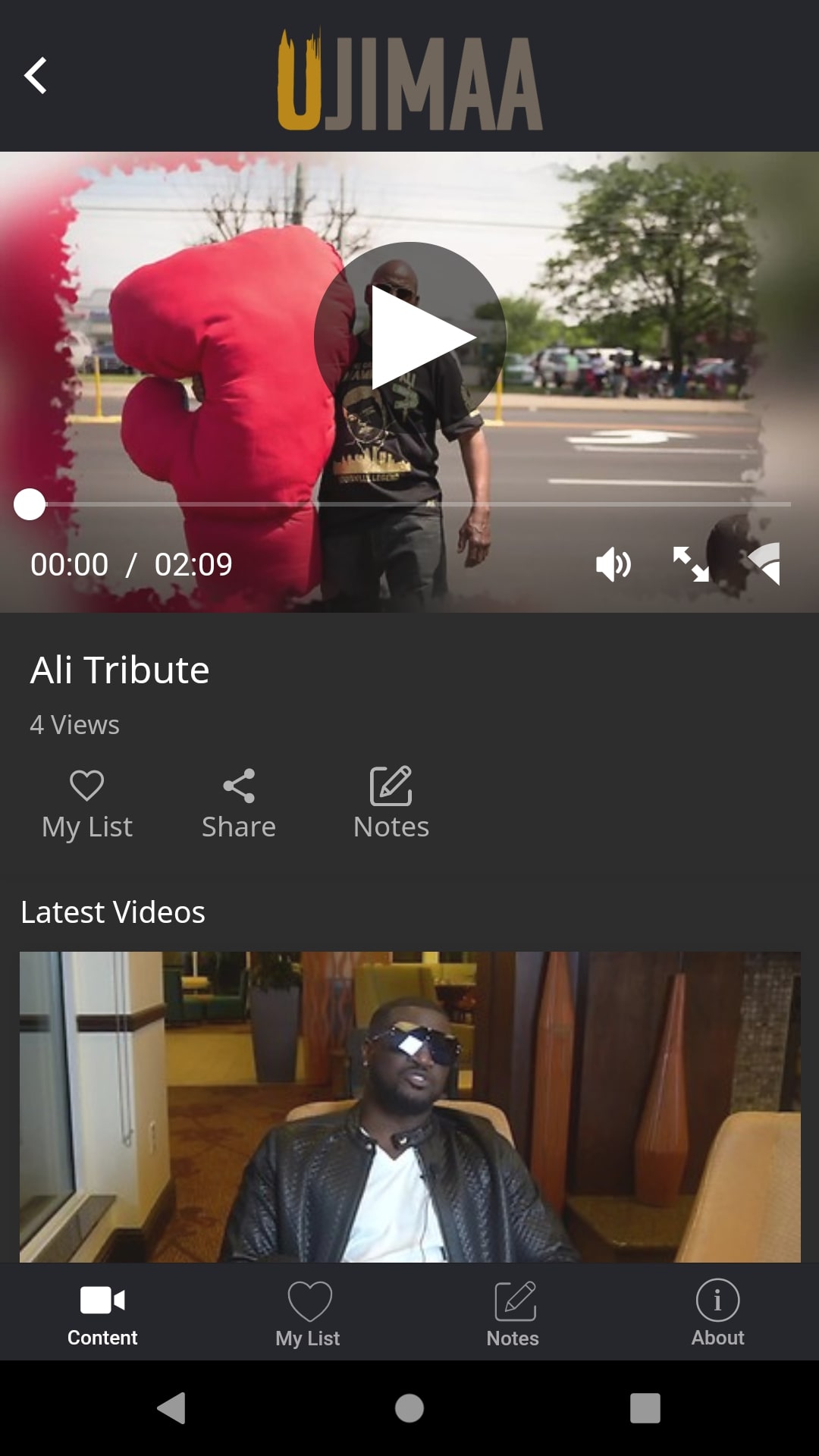Viewport: 819px width, 1456px height.
Task: Play the Ali Tribute video
Action: pyautogui.click(x=409, y=337)
